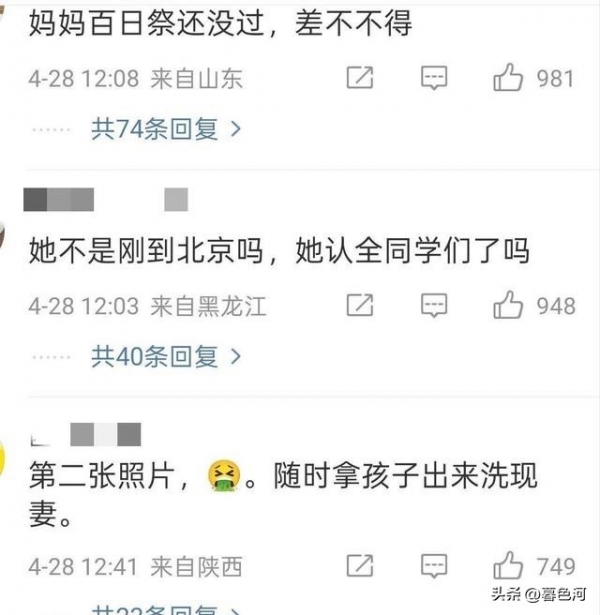Share the comment from 山东
Screen dimensions: 600x615
pos(360,78)
